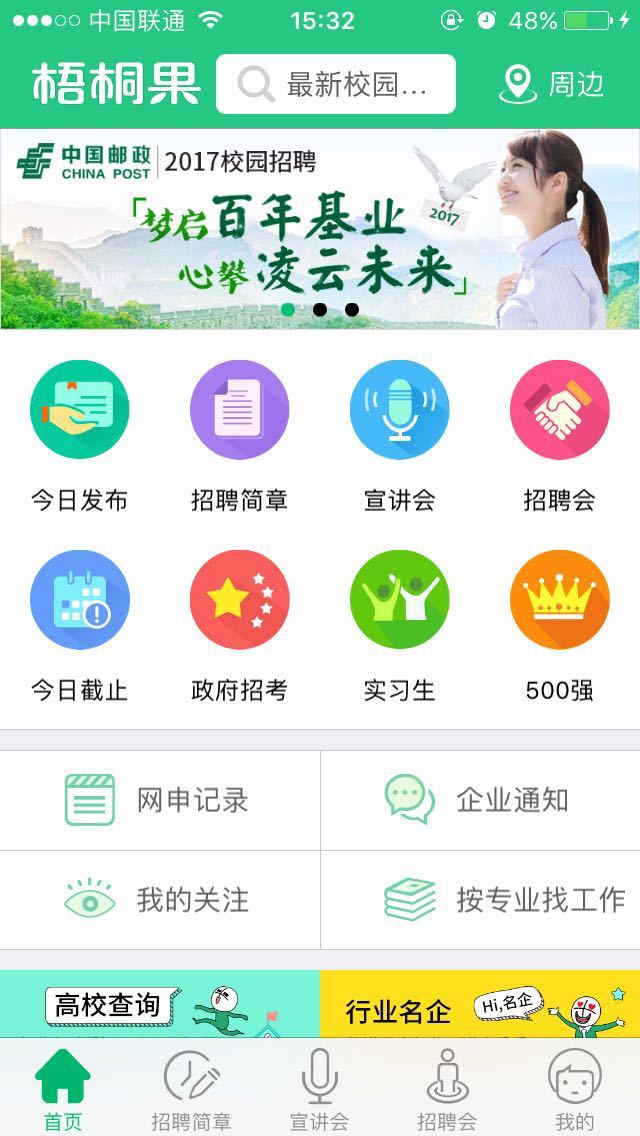640x1136 pixels.
Task: Open the 行业名企 card
Action: tap(480, 1004)
